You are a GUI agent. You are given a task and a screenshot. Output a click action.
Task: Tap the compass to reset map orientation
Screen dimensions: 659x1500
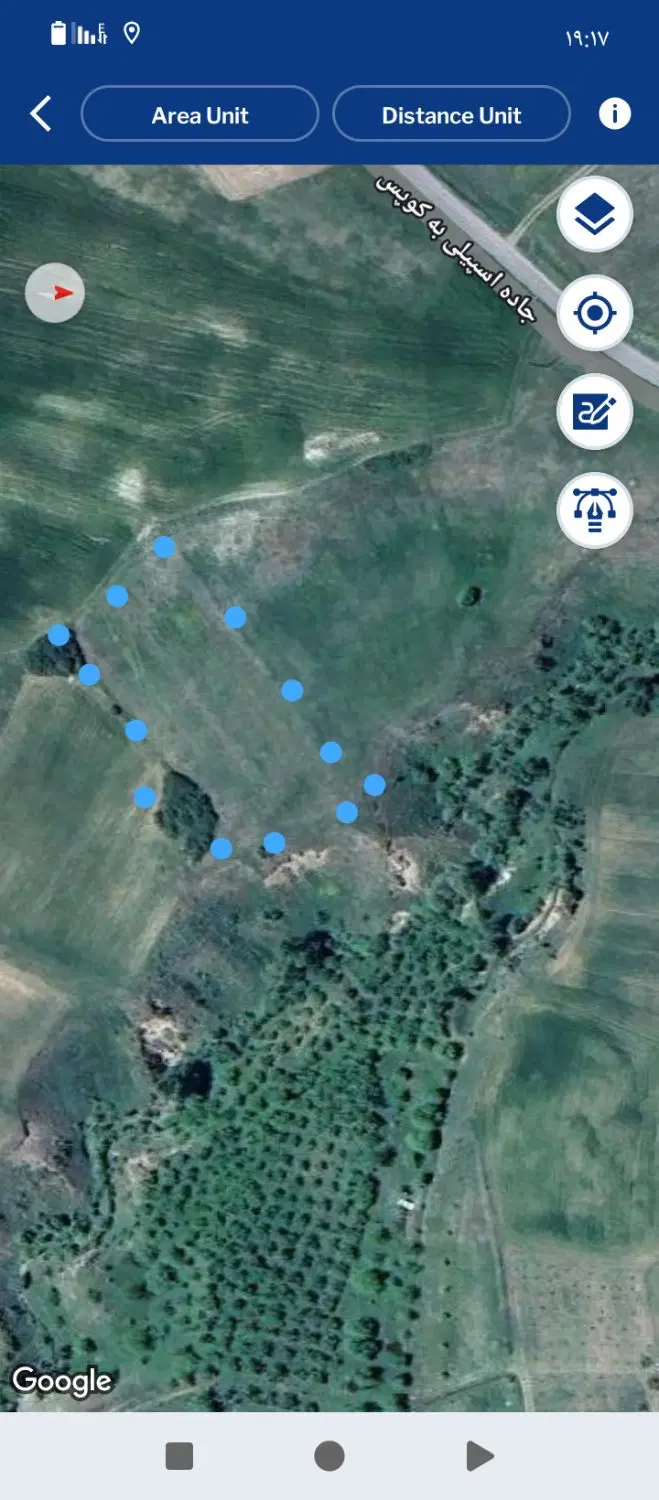click(55, 293)
